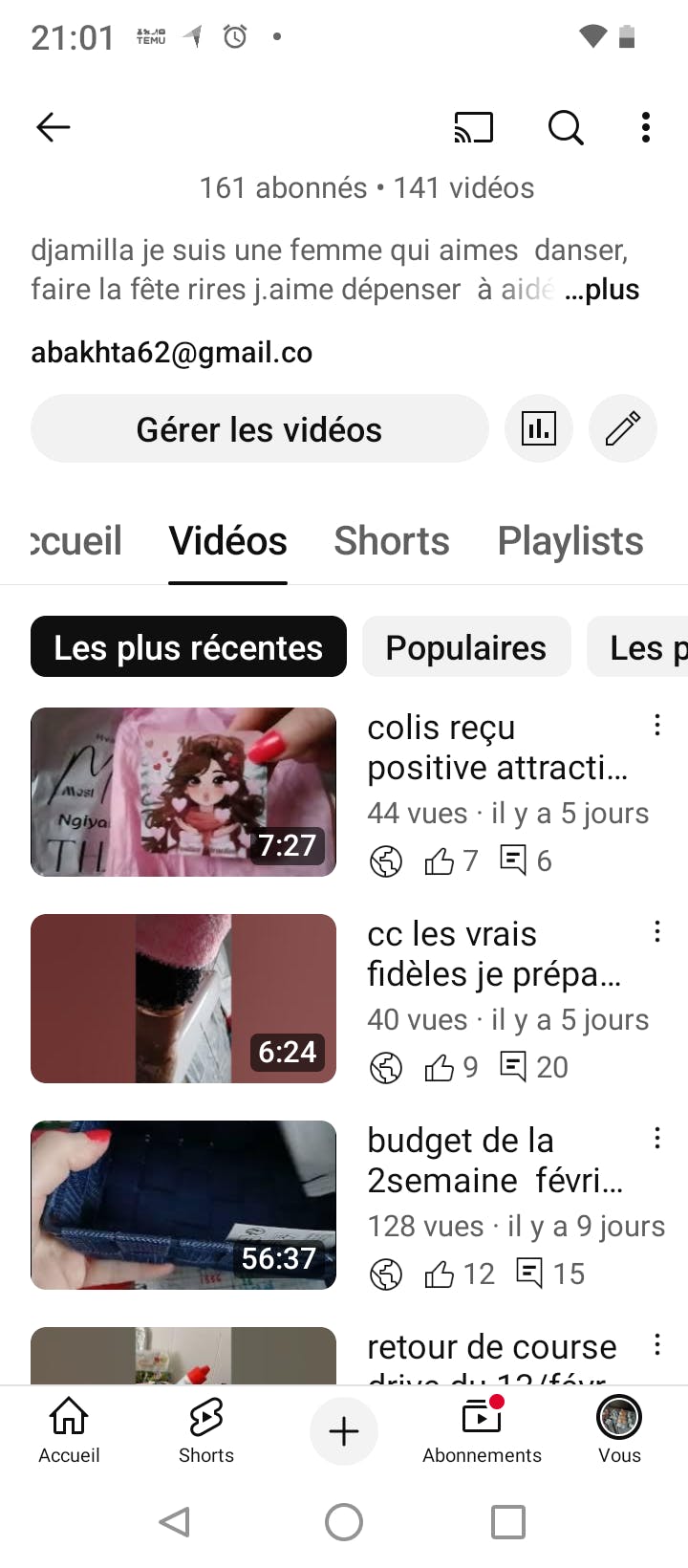The image size is (688, 1568).
Task: Go back using the top arrow
Action: pyautogui.click(x=54, y=127)
